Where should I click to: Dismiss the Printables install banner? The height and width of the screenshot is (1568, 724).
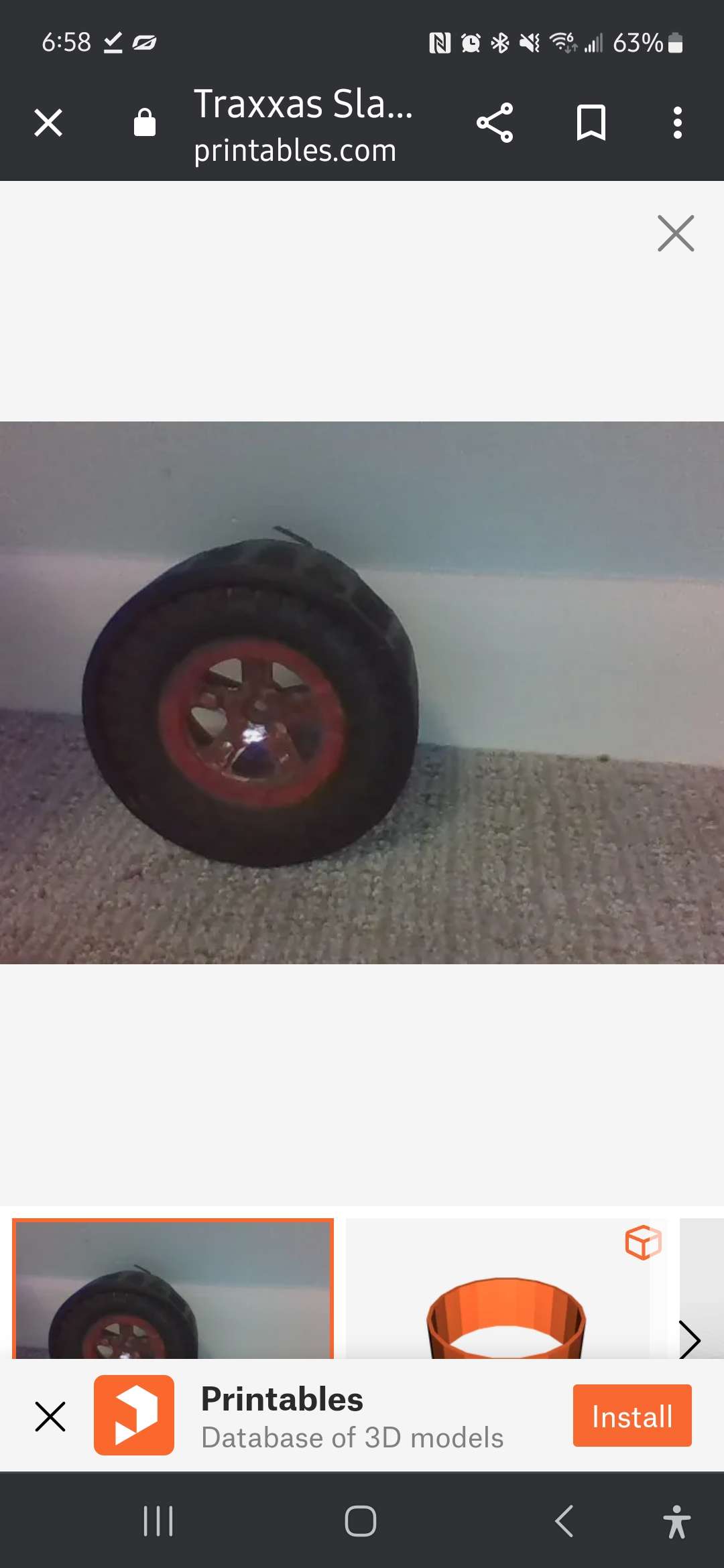click(x=50, y=1417)
